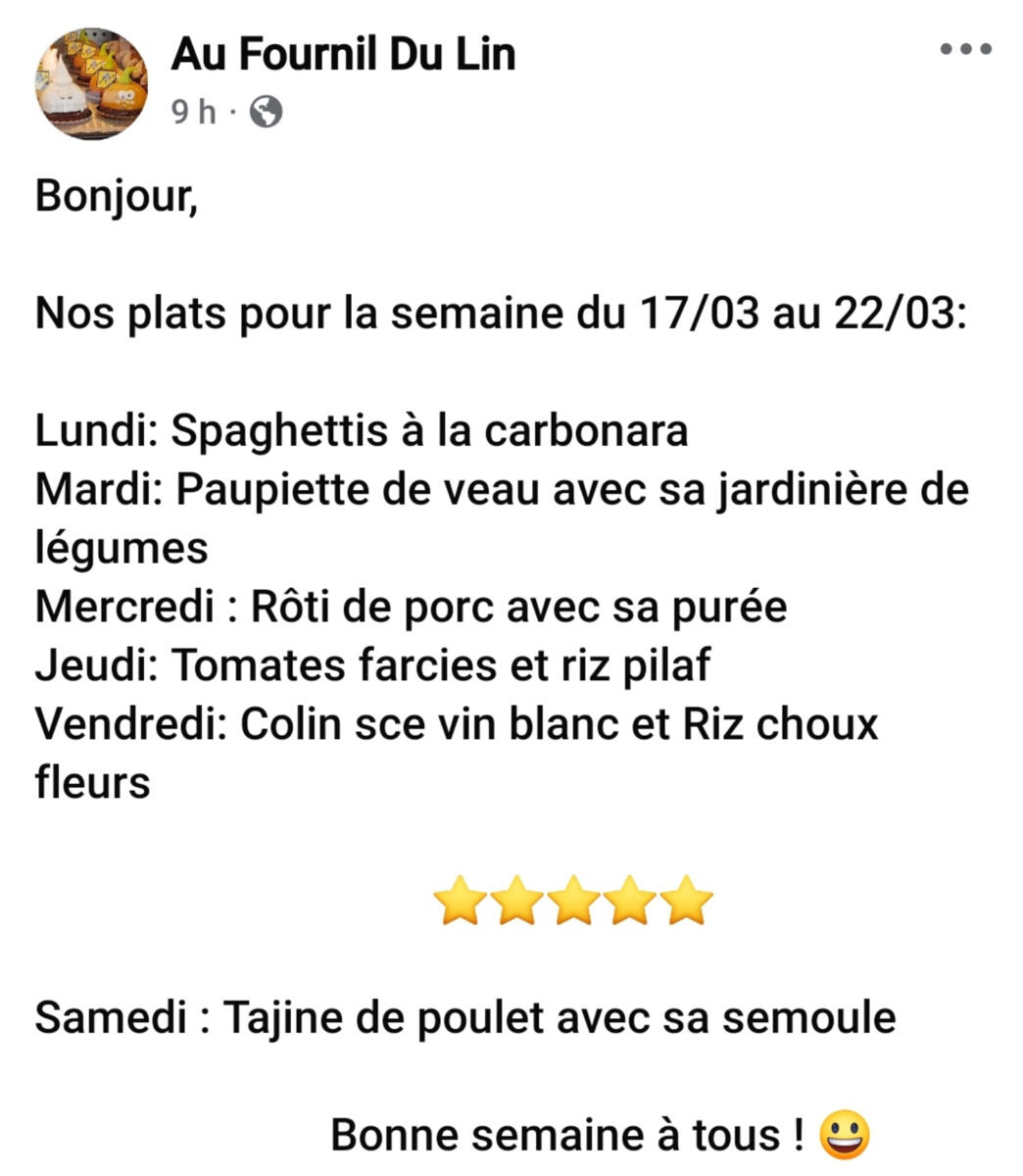Open the post's three-dot options menu
1023x1176 pixels.
click(x=965, y=48)
